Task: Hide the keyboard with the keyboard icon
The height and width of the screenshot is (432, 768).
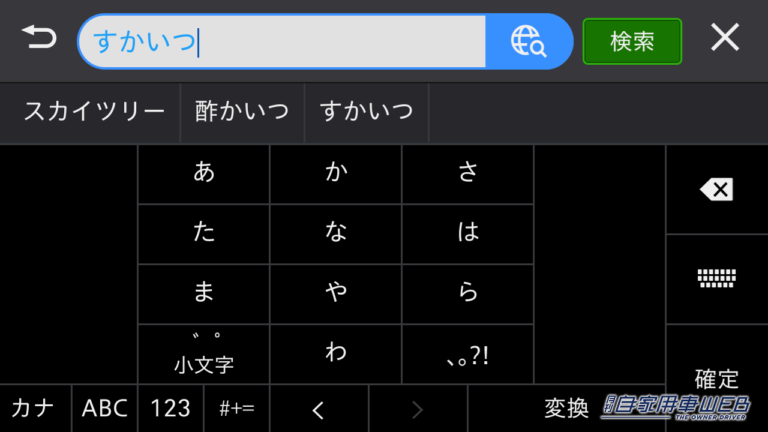Action: [716, 279]
